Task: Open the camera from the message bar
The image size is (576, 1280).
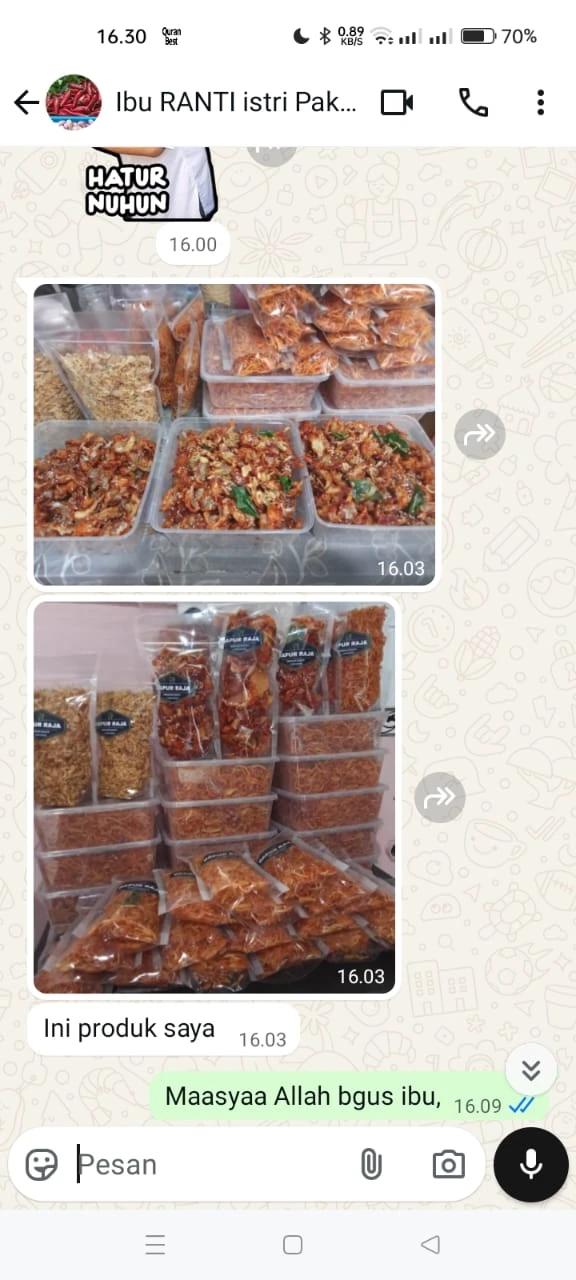Action: (x=448, y=1164)
